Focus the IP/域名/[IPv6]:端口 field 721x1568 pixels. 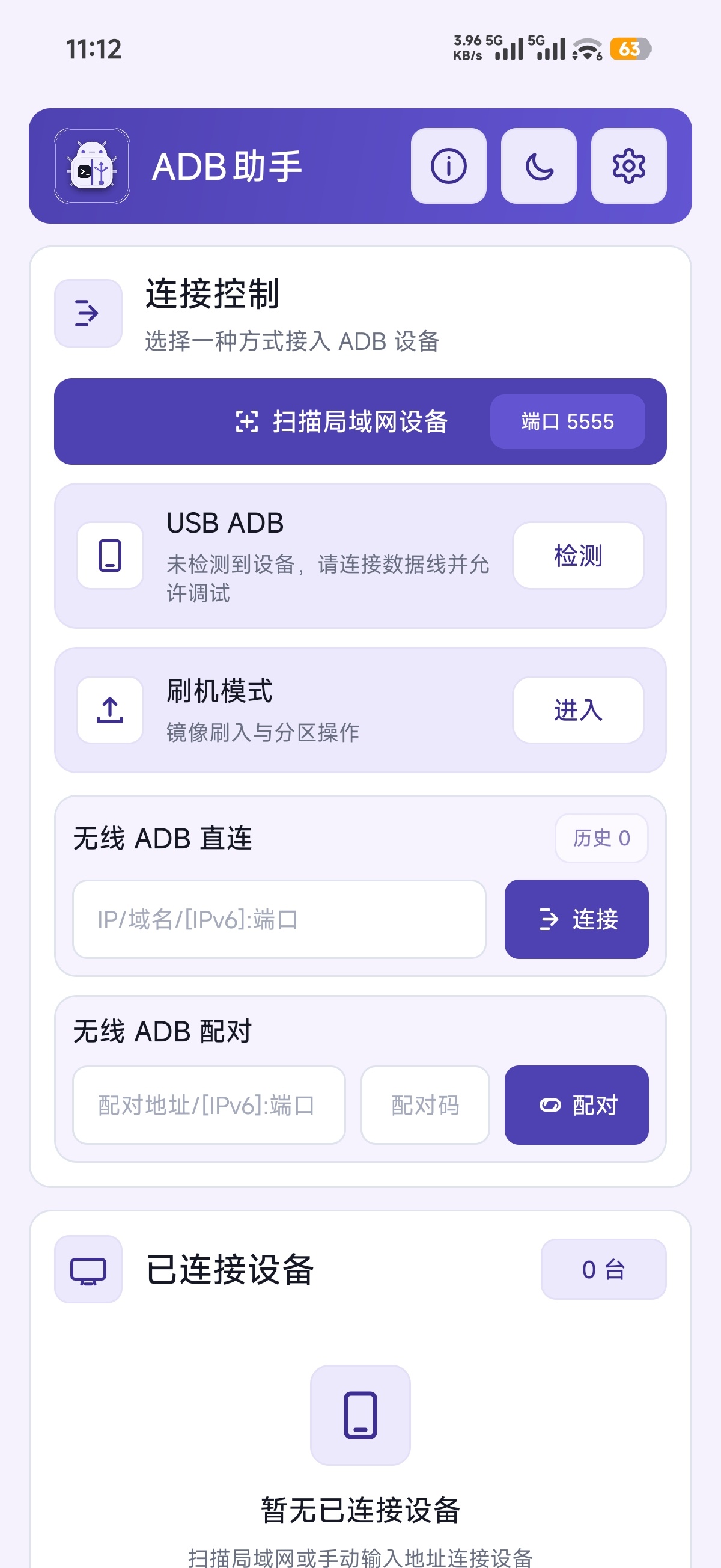tap(279, 919)
